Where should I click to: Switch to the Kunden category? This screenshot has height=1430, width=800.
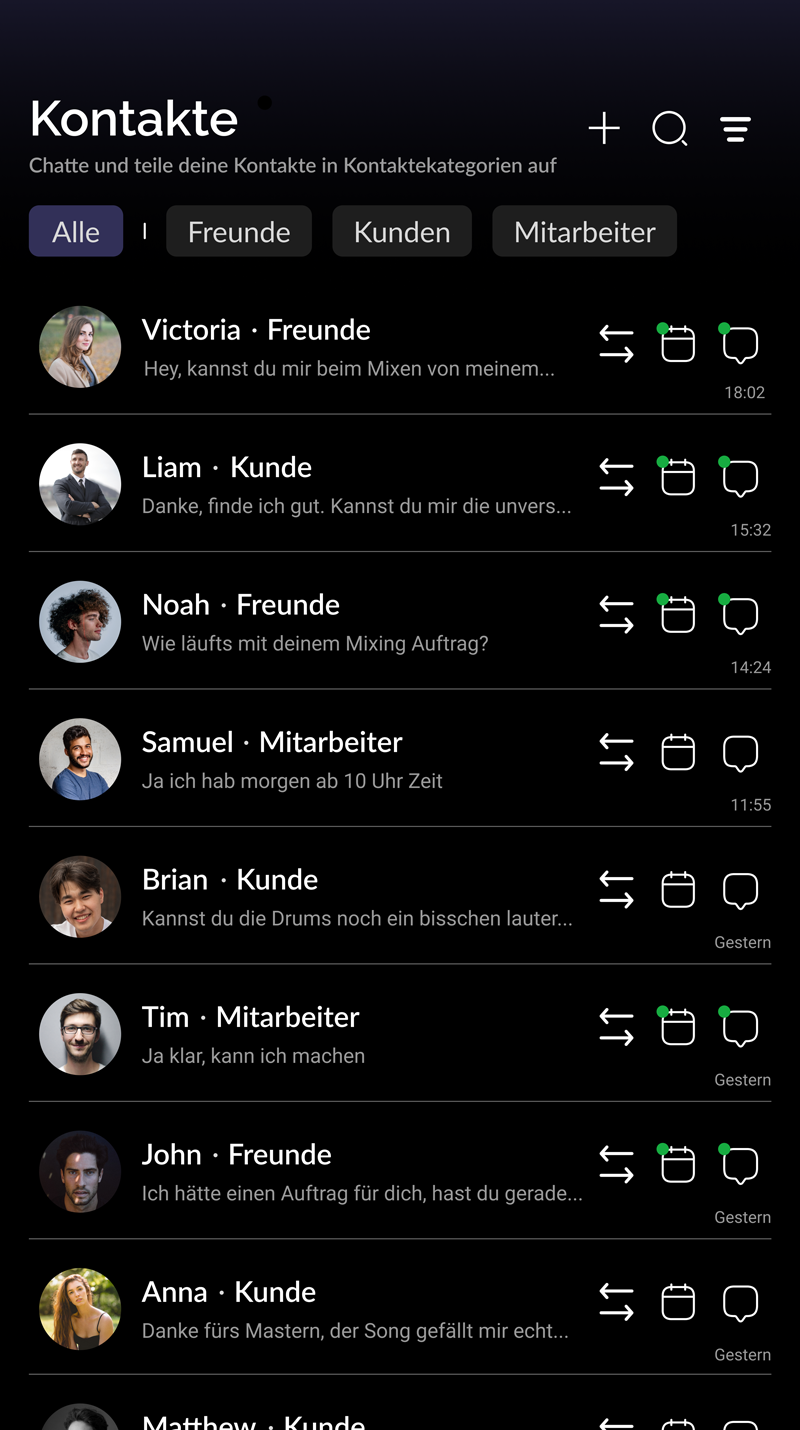(402, 232)
